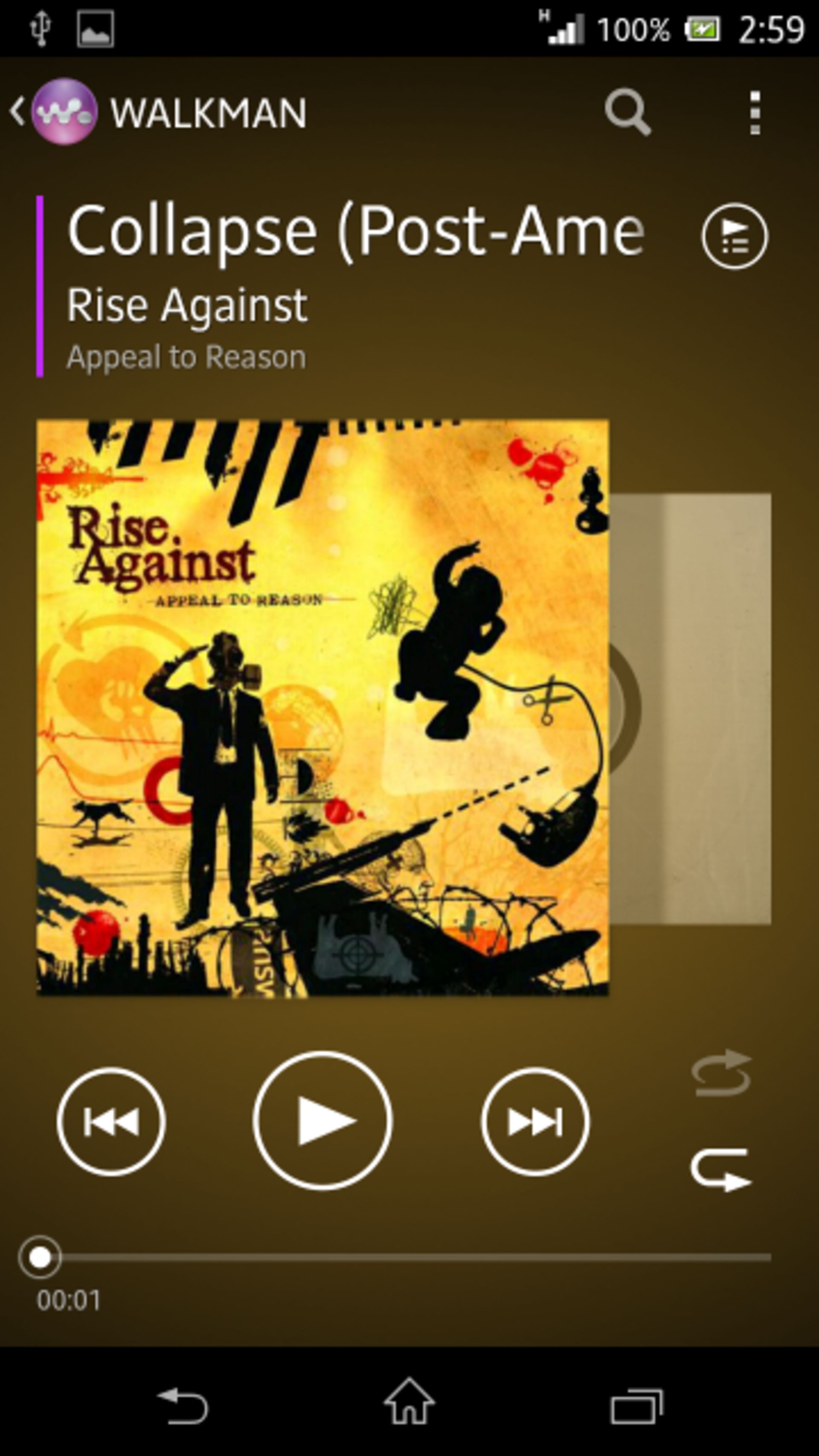This screenshot has width=819, height=1456.
Task: Open the overflow menu
Action: point(755,113)
